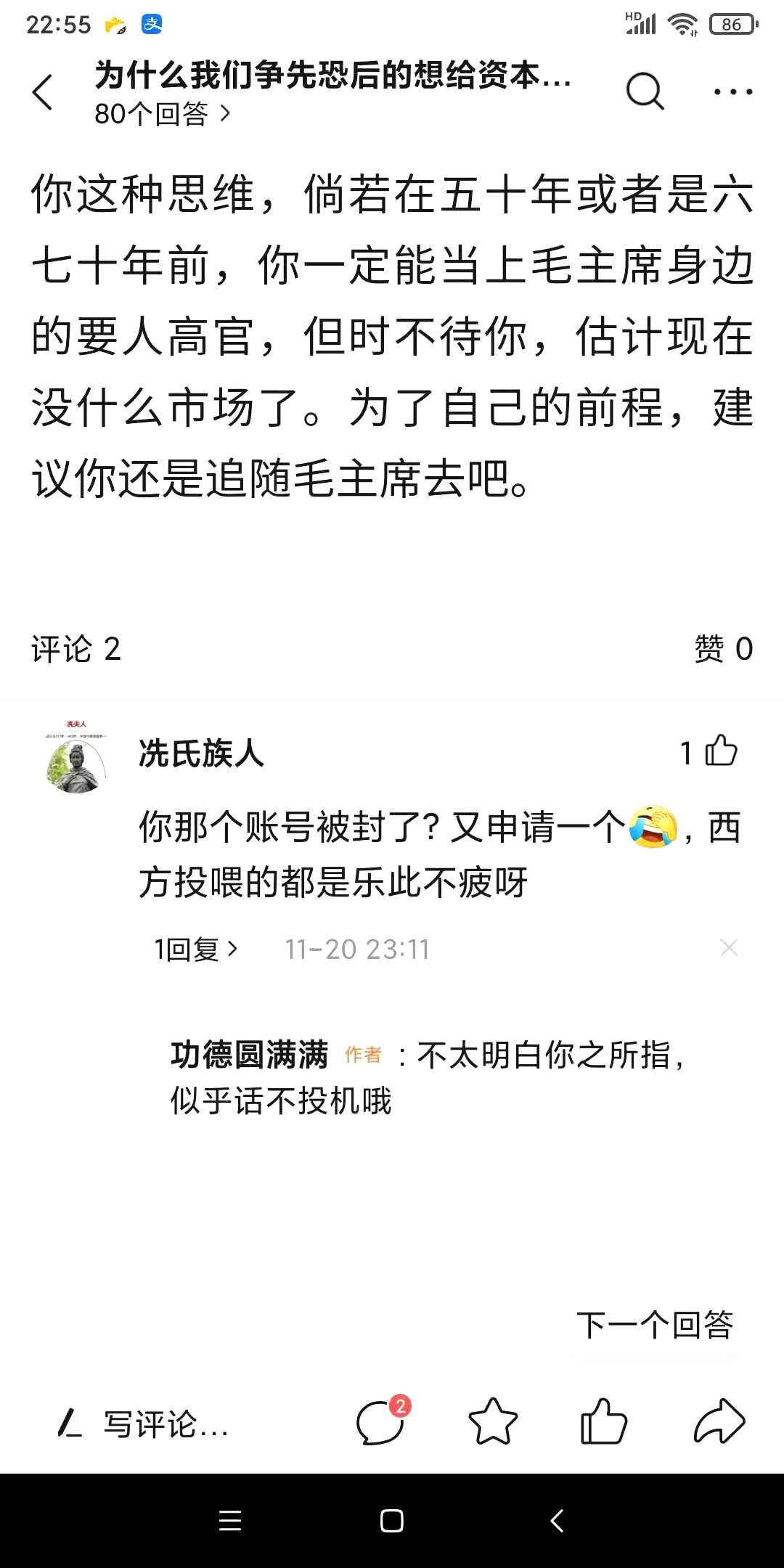Open 功德圆满满's author reply

pos(428,1077)
